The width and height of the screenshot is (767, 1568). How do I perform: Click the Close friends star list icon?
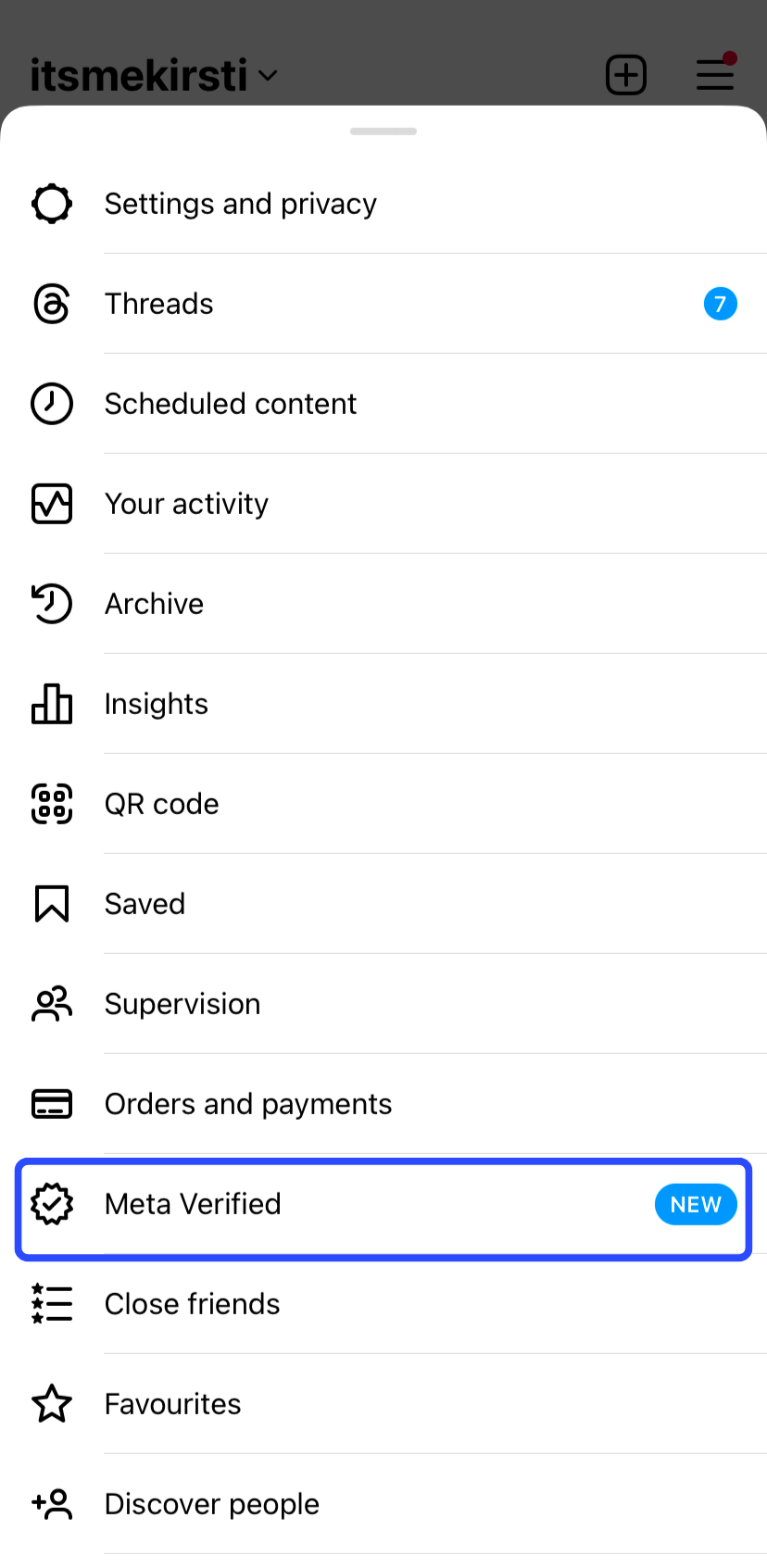51,1303
